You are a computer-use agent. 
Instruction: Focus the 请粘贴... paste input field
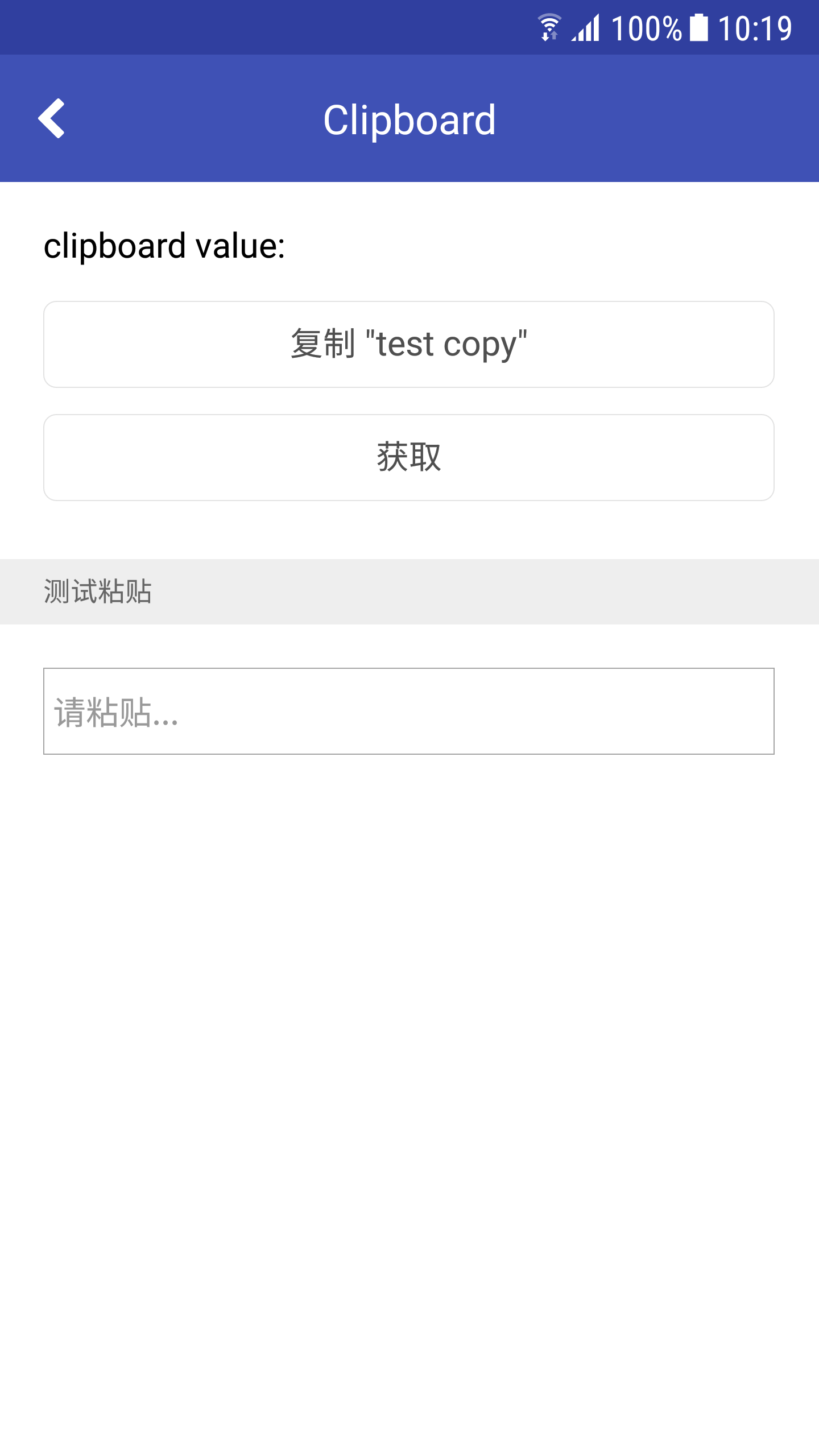pos(409,711)
